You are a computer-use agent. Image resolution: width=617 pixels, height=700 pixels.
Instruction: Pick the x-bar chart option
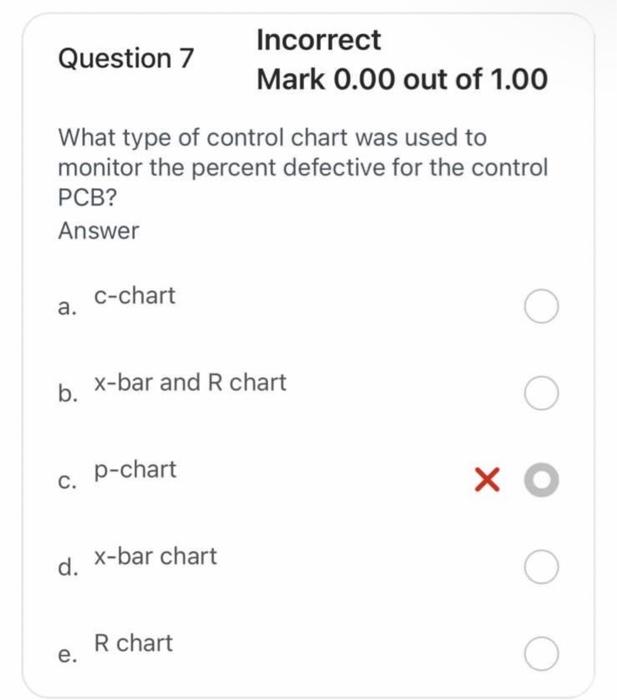coord(538,569)
